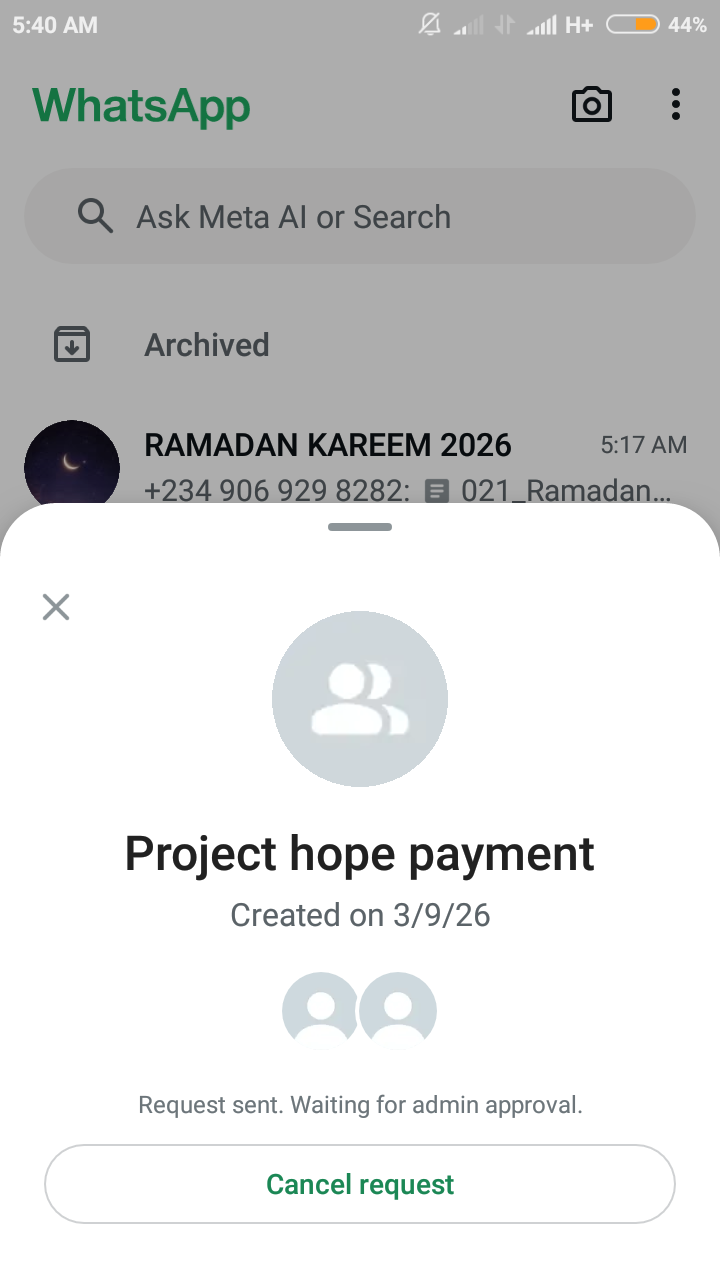Open the camera icon
The width and height of the screenshot is (720, 1280).
pyautogui.click(x=591, y=105)
